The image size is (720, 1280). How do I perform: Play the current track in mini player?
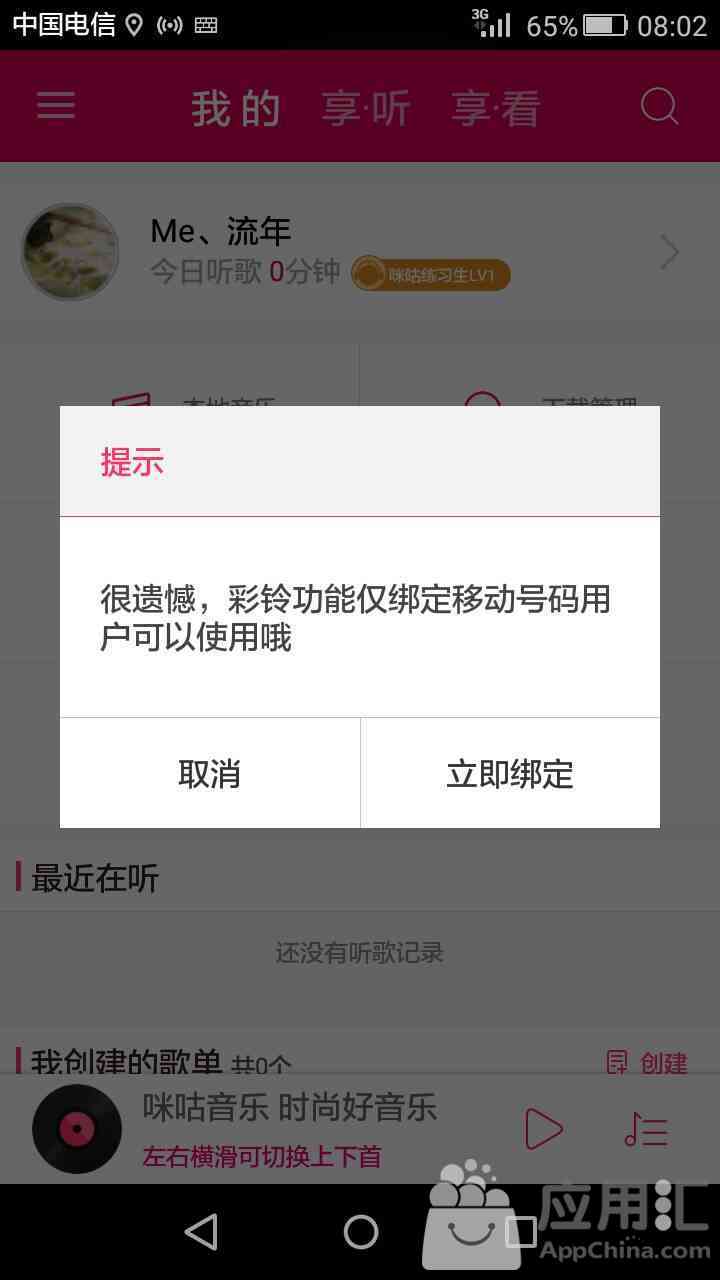click(543, 1130)
